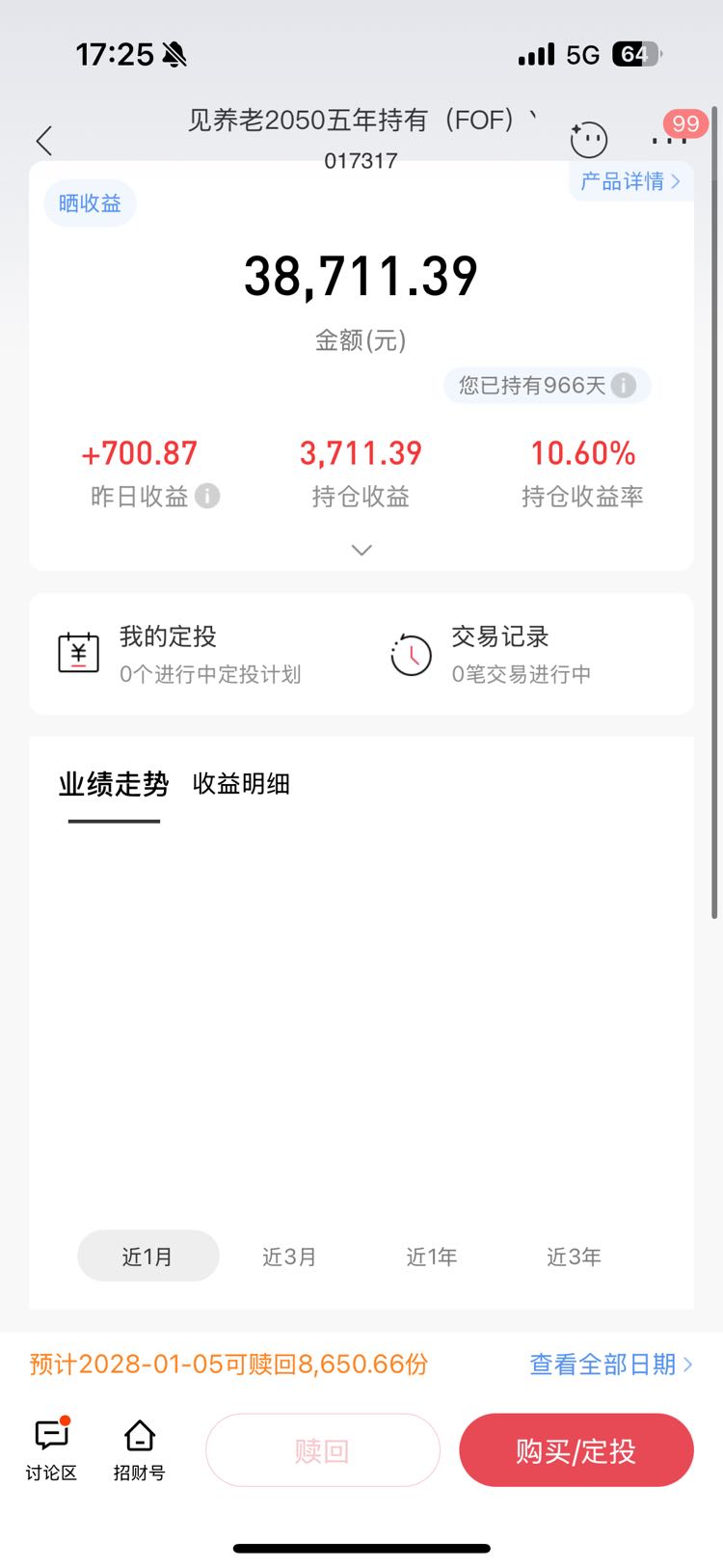This screenshot has height=1568, width=723.
Task: Open 我的定投 plans
Action: (x=180, y=654)
